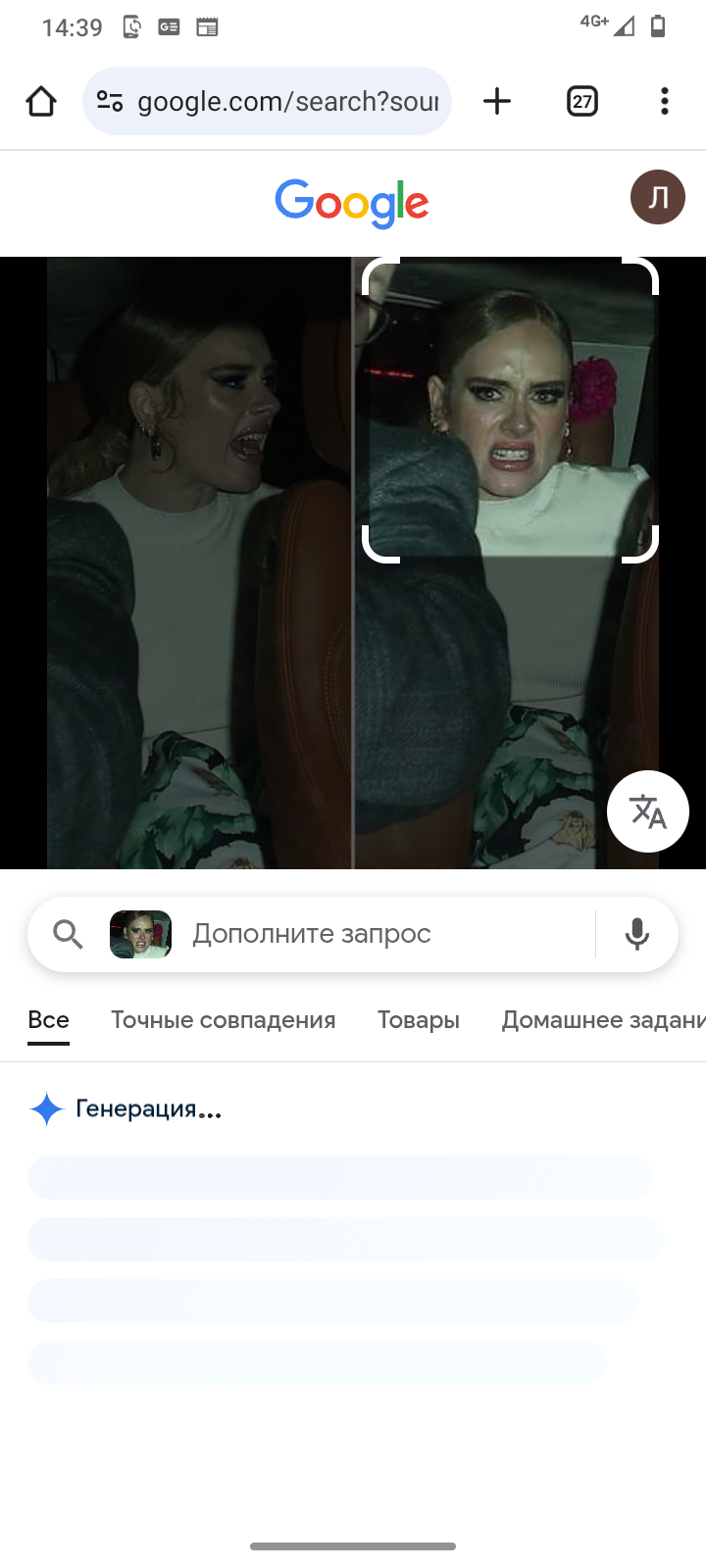Tap the Google logo

coord(352,203)
